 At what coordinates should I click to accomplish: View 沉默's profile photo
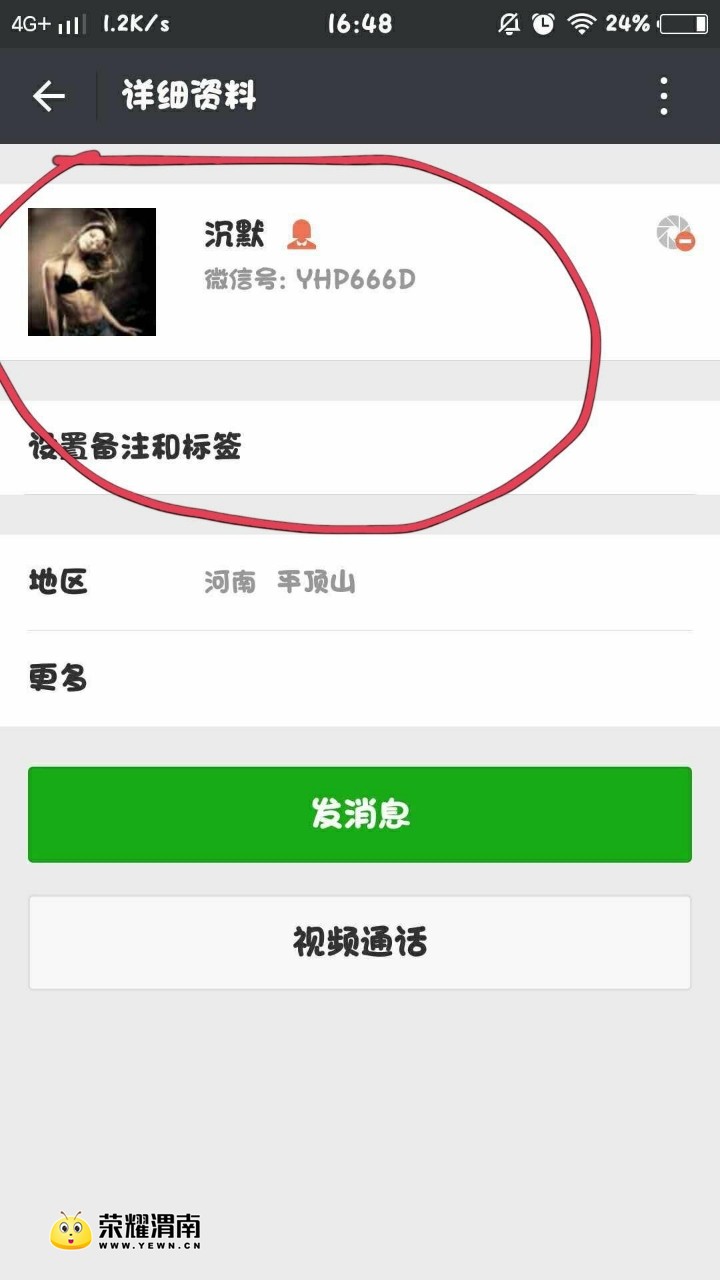(x=92, y=272)
